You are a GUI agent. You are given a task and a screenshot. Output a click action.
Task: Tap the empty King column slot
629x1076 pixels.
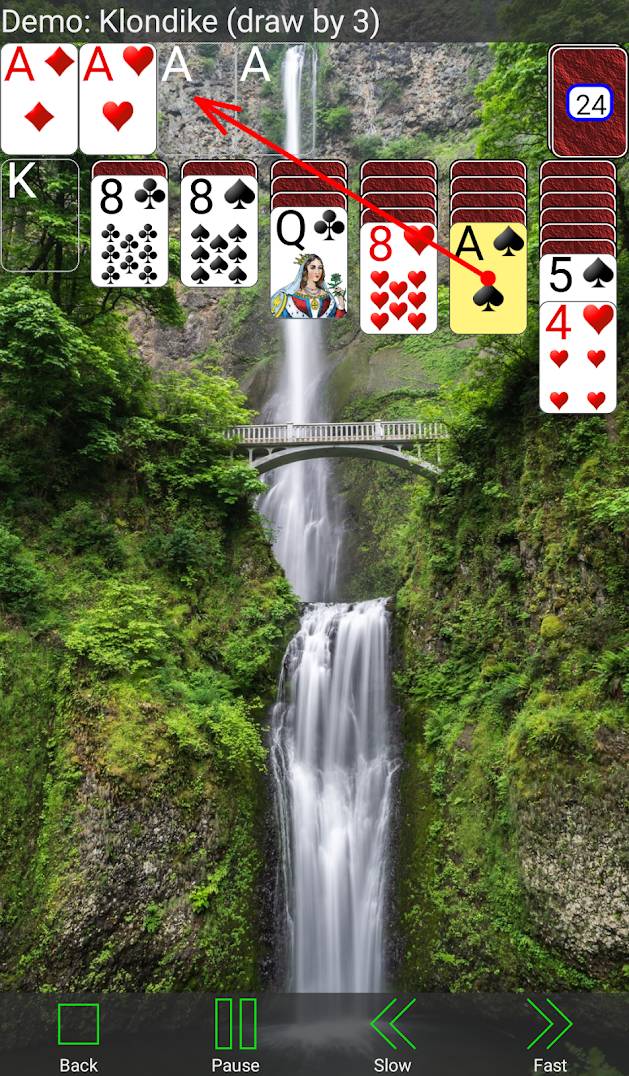tap(39, 215)
